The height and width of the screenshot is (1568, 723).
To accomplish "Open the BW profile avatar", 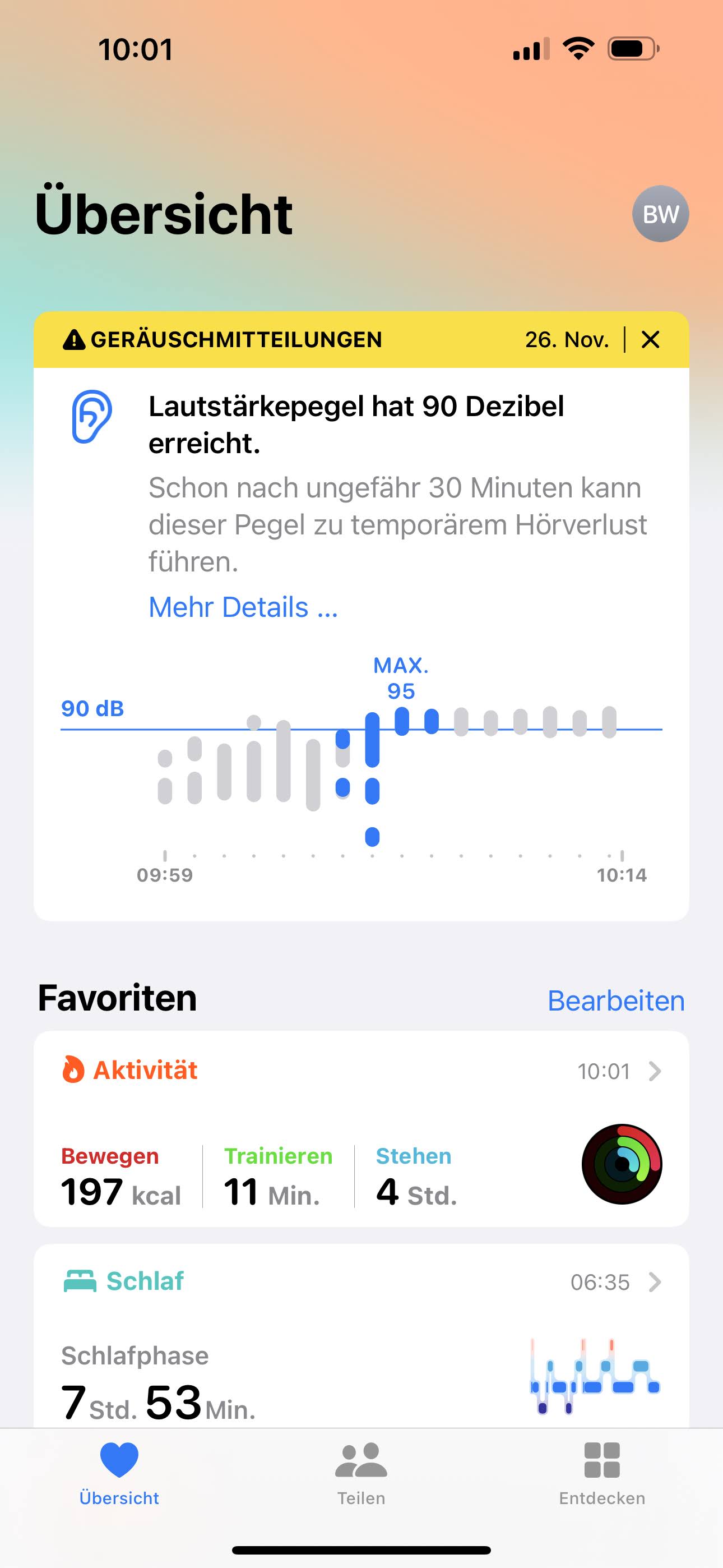I will pos(660,214).
